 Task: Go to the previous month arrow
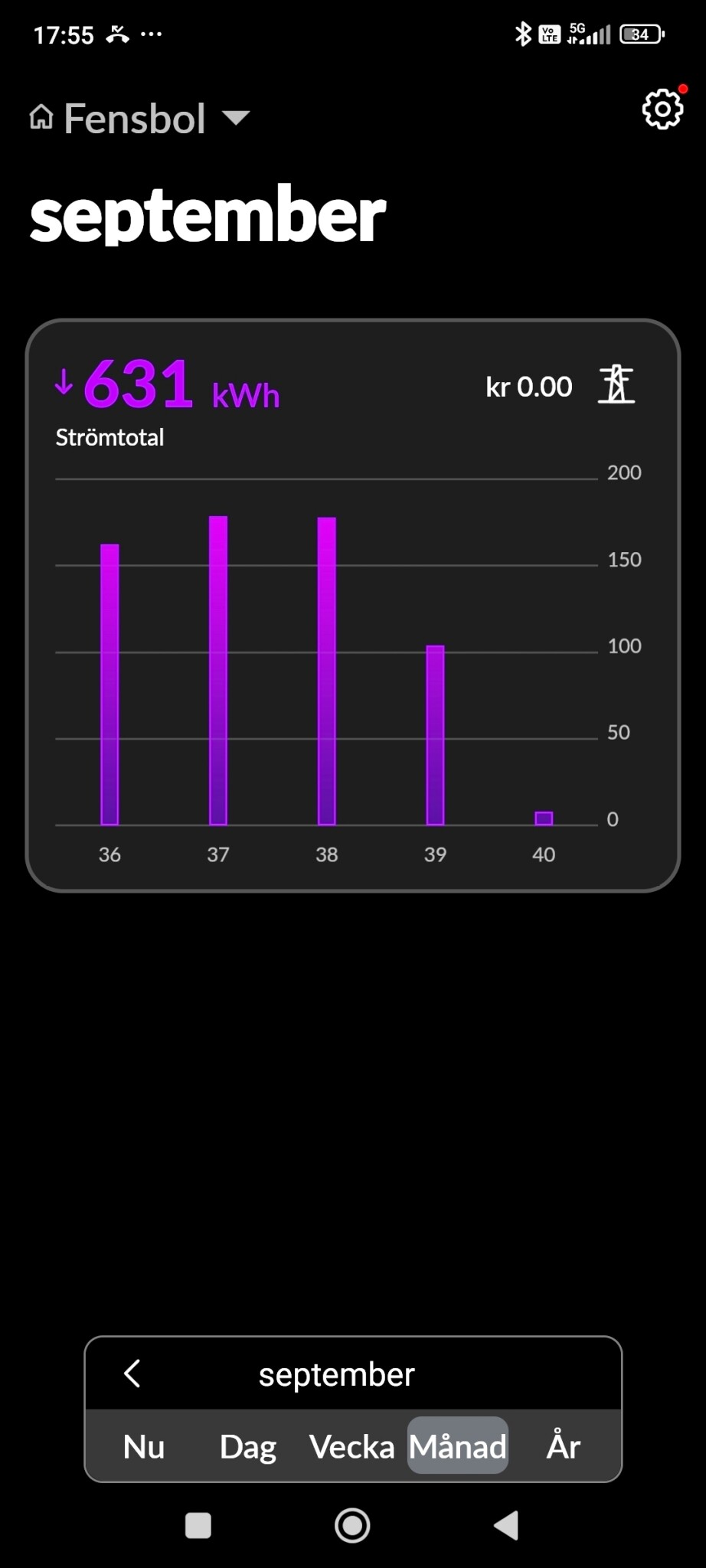tap(132, 1374)
